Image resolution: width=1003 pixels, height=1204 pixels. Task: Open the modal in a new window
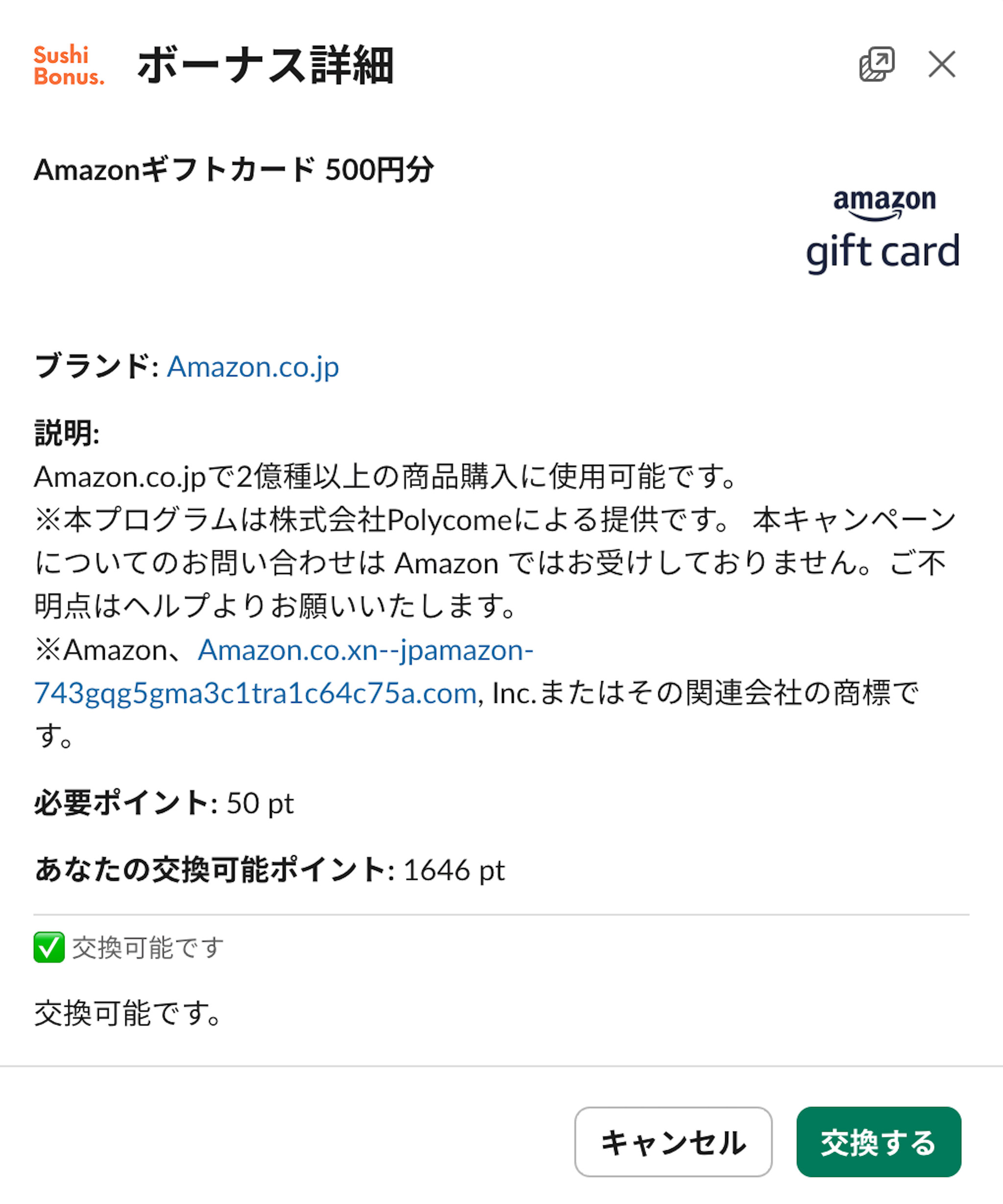[x=876, y=64]
